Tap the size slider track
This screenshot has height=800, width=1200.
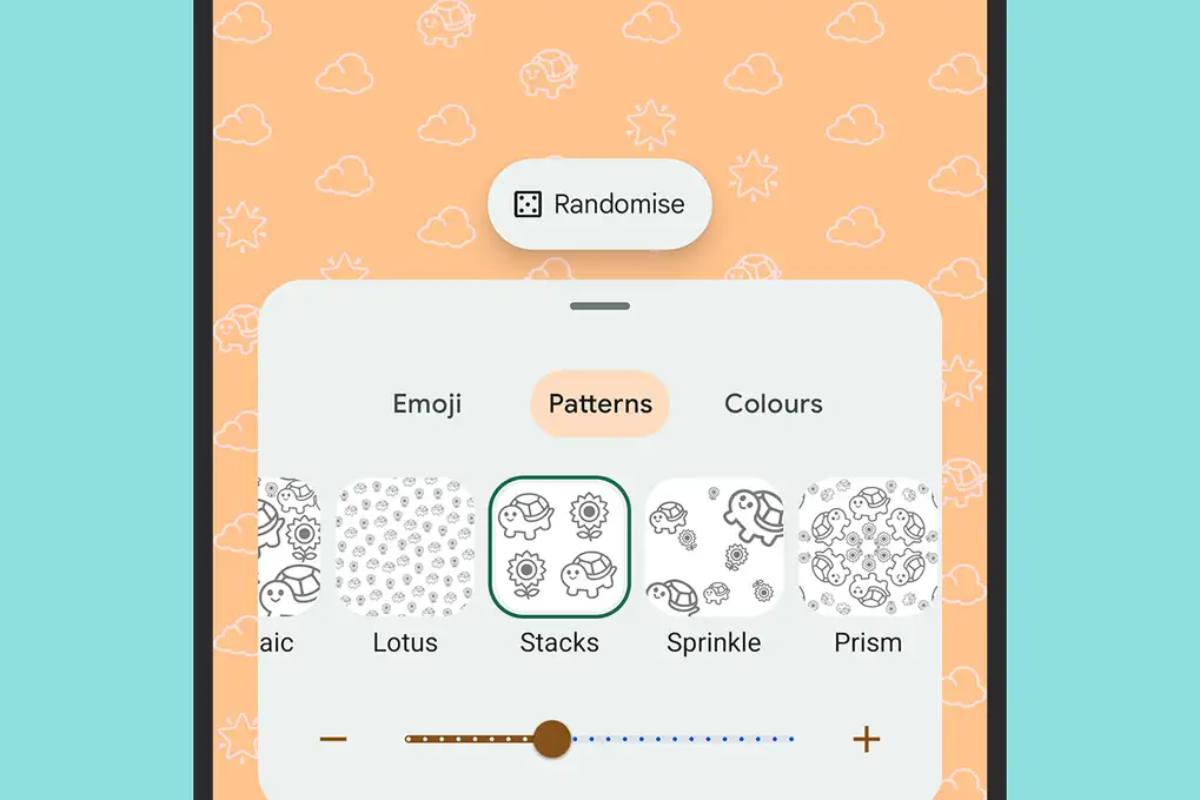[x=680, y=740]
